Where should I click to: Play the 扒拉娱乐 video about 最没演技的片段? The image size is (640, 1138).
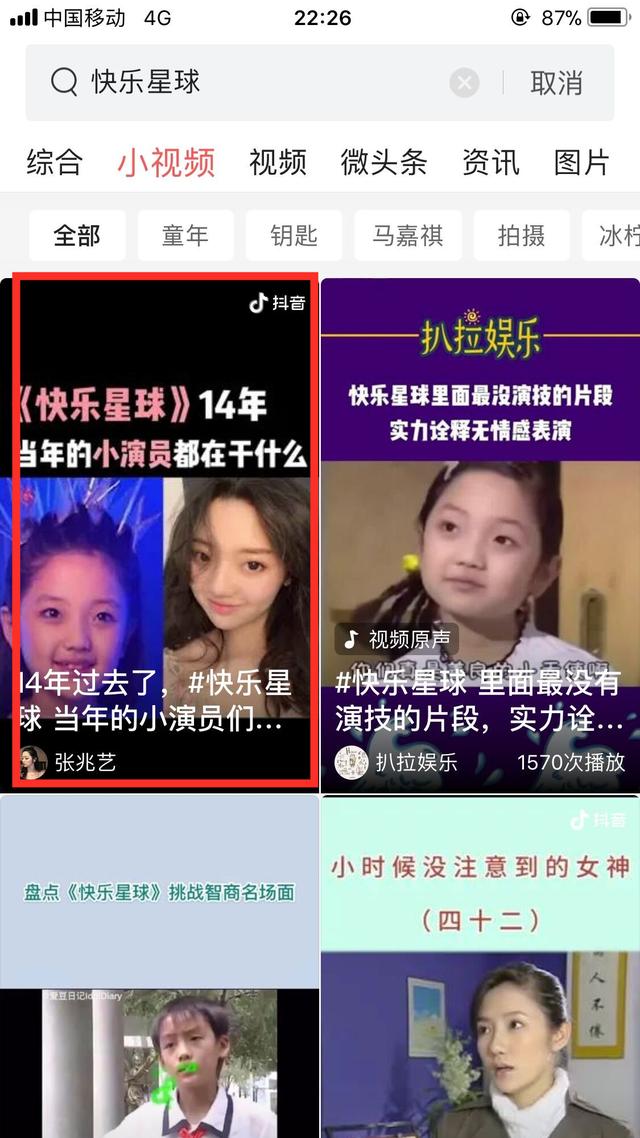[x=480, y=534]
